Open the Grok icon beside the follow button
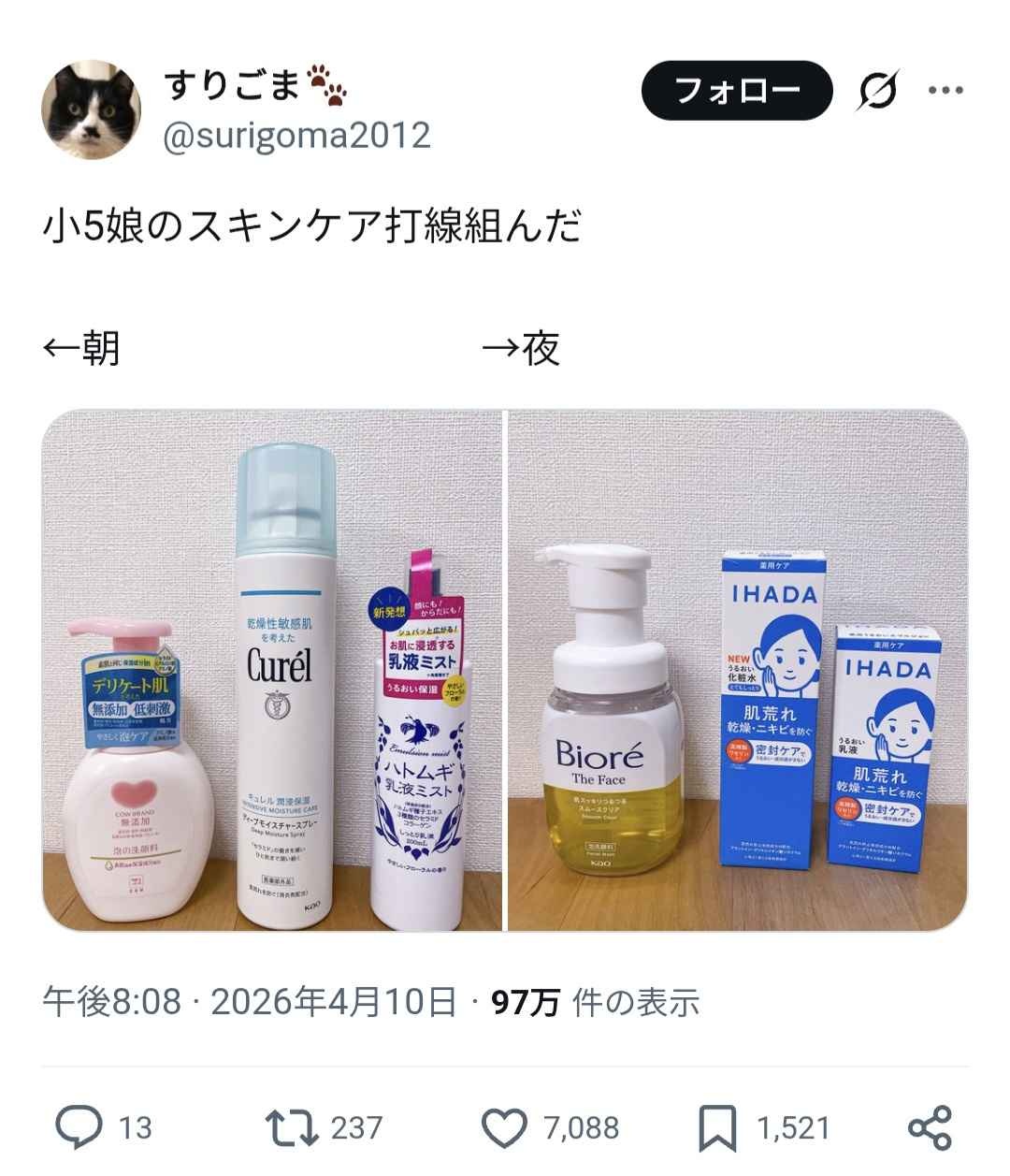Viewport: 1010px width, 1176px height. click(879, 92)
